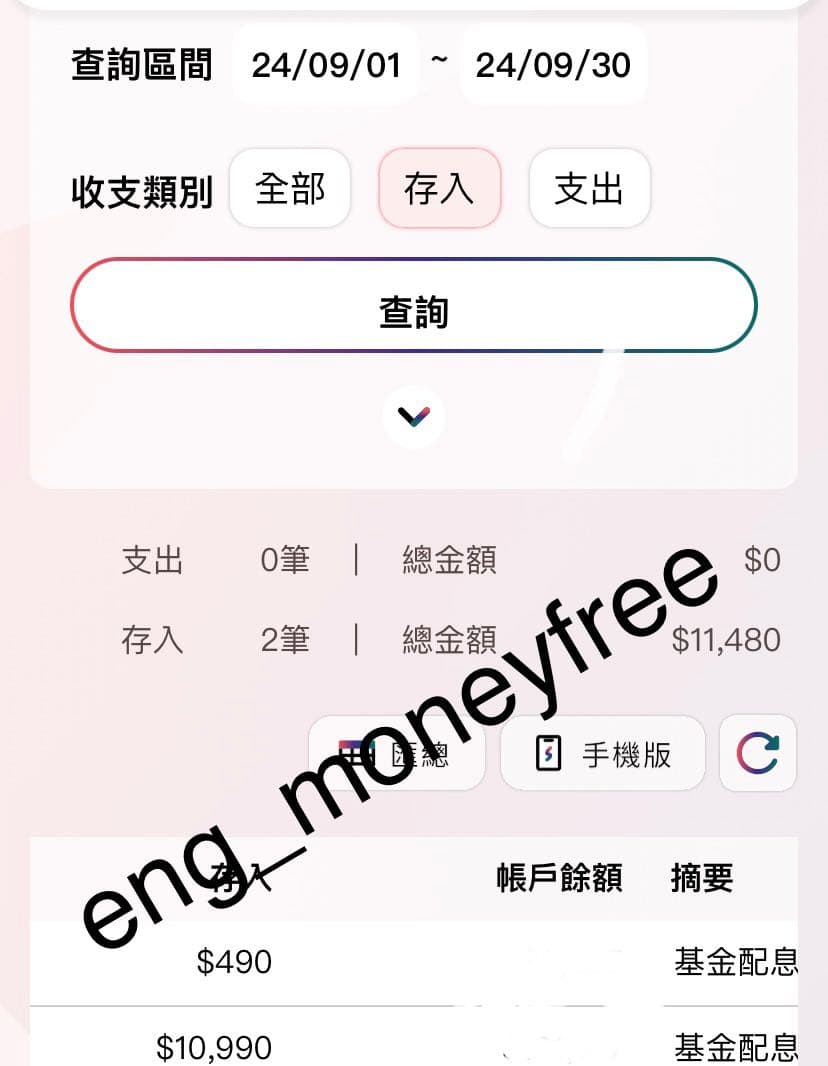Select the 支出 category filter
Image resolution: width=828 pixels, height=1066 pixels.
pos(589,188)
